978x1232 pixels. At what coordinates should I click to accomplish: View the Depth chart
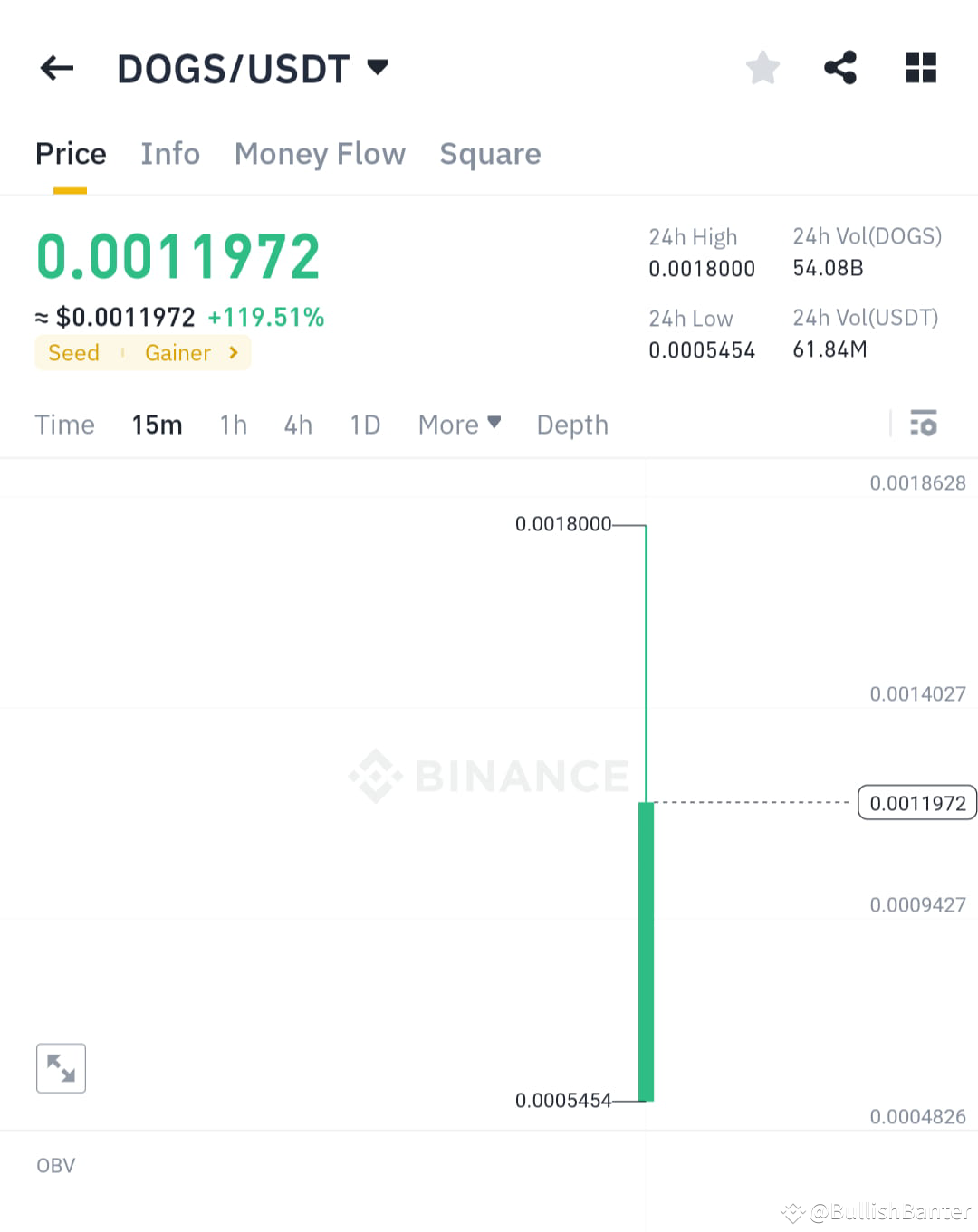tap(571, 424)
